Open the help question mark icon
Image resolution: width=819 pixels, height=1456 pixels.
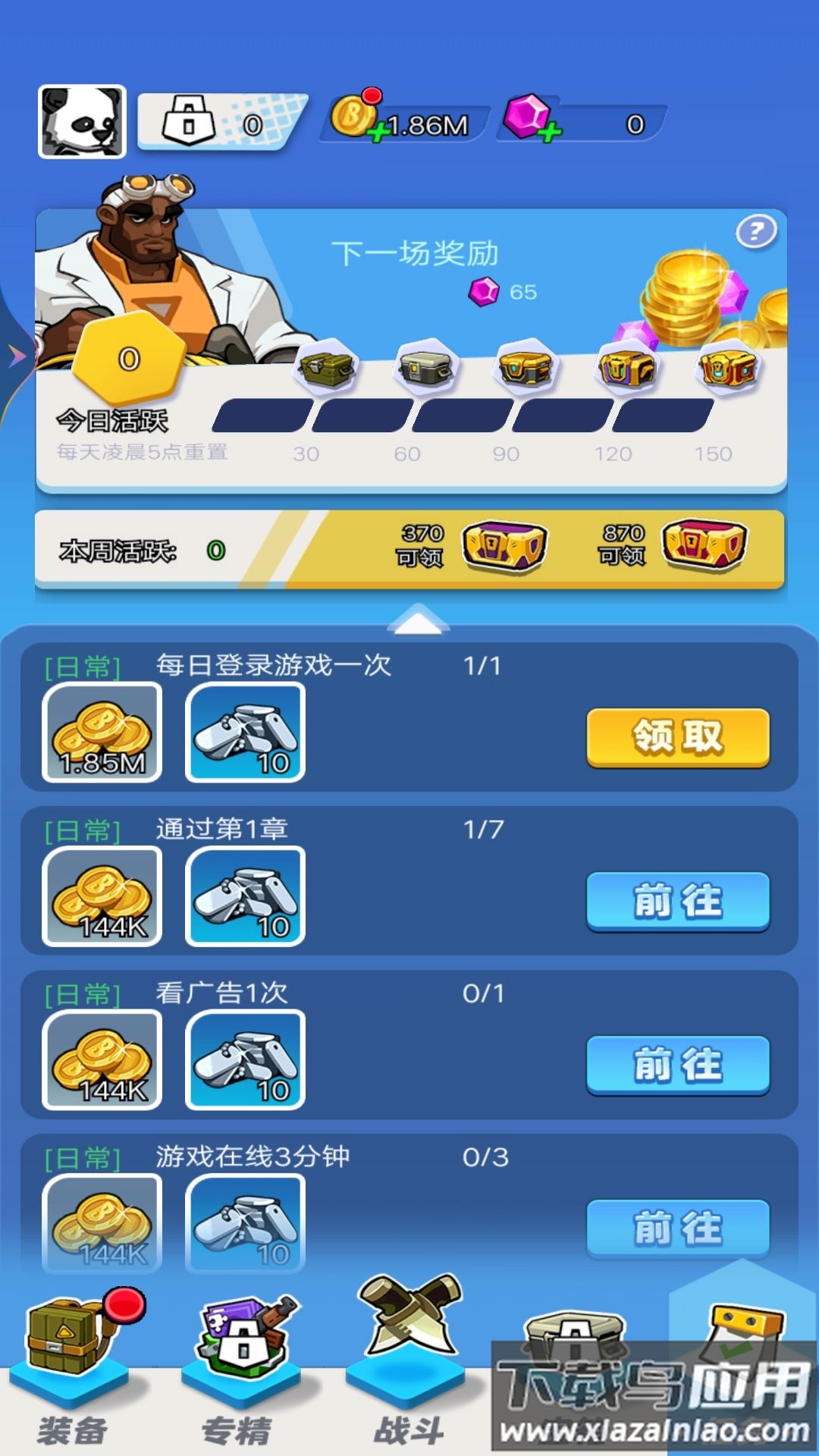tap(756, 230)
